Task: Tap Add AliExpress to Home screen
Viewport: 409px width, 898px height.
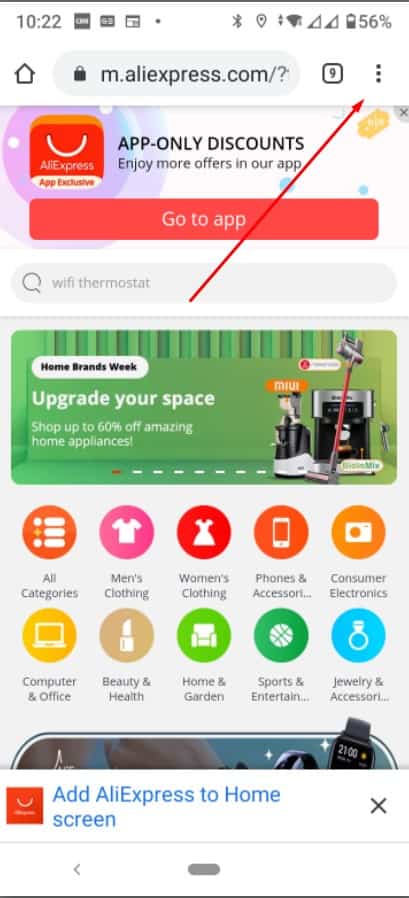Action: coord(166,806)
